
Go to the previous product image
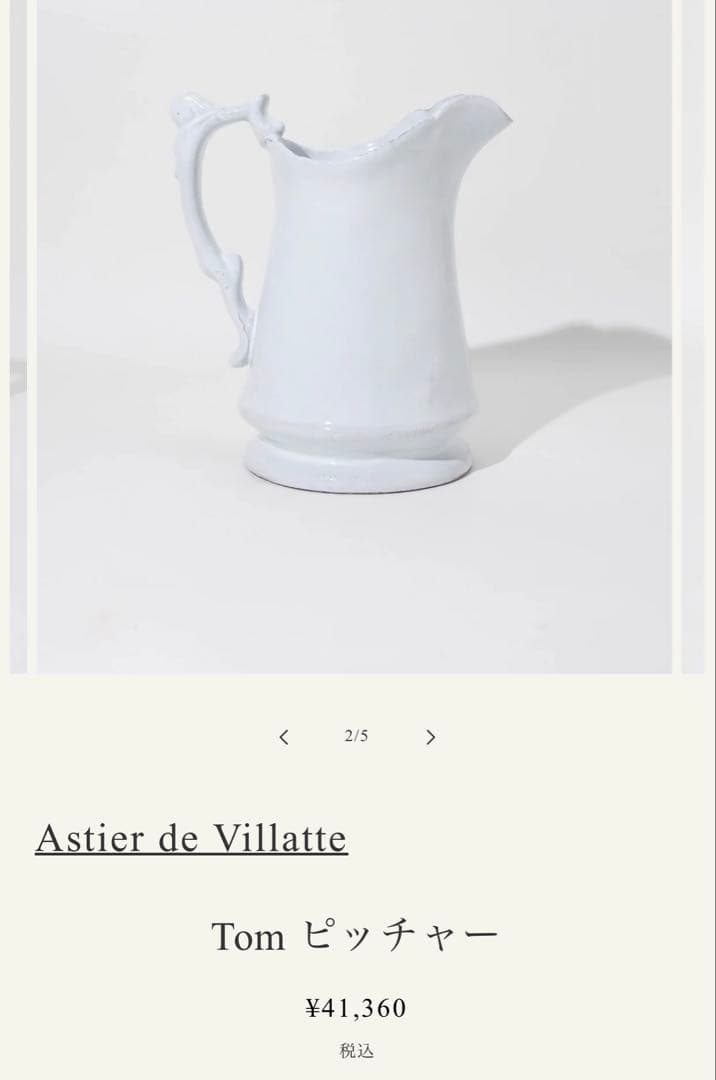tap(284, 737)
